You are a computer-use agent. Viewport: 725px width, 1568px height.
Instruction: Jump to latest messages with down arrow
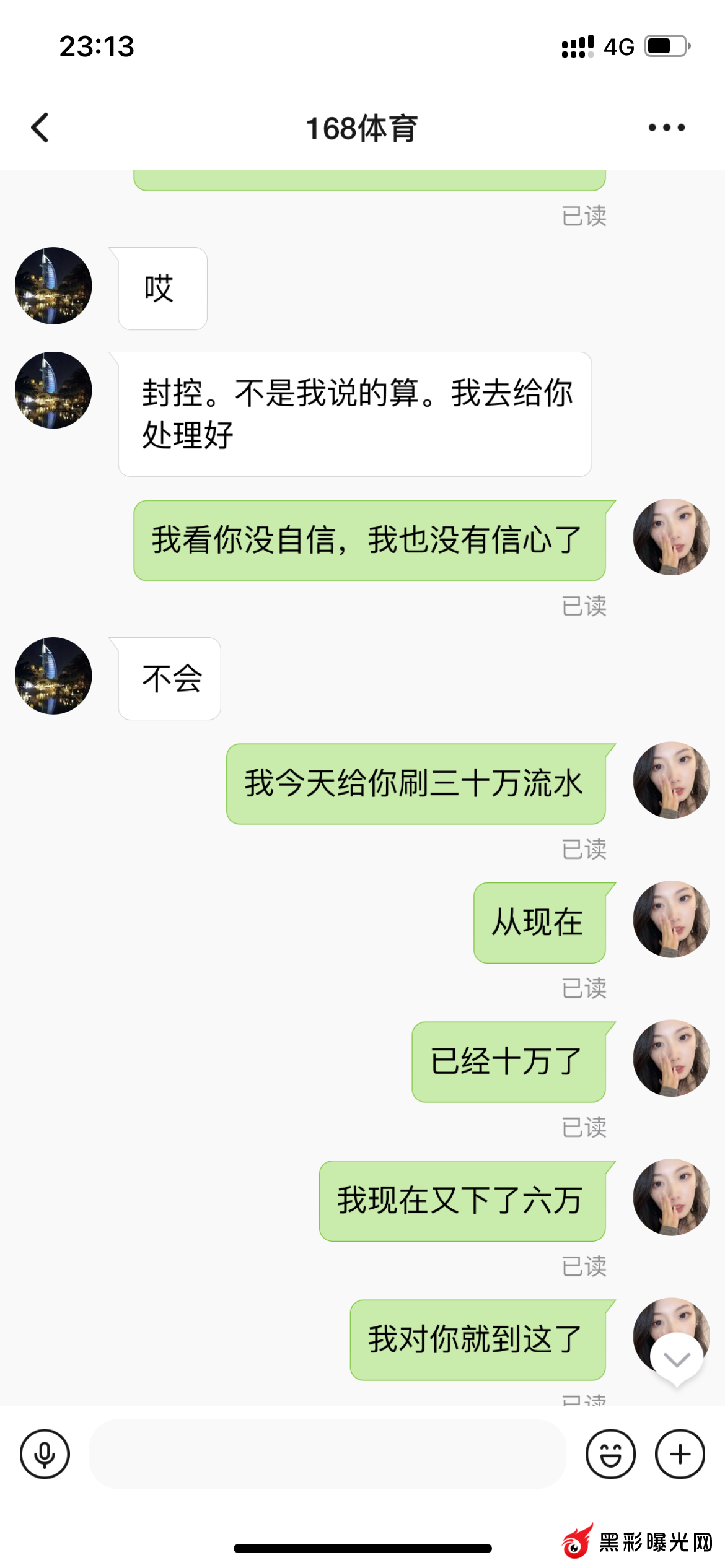[x=677, y=1359]
